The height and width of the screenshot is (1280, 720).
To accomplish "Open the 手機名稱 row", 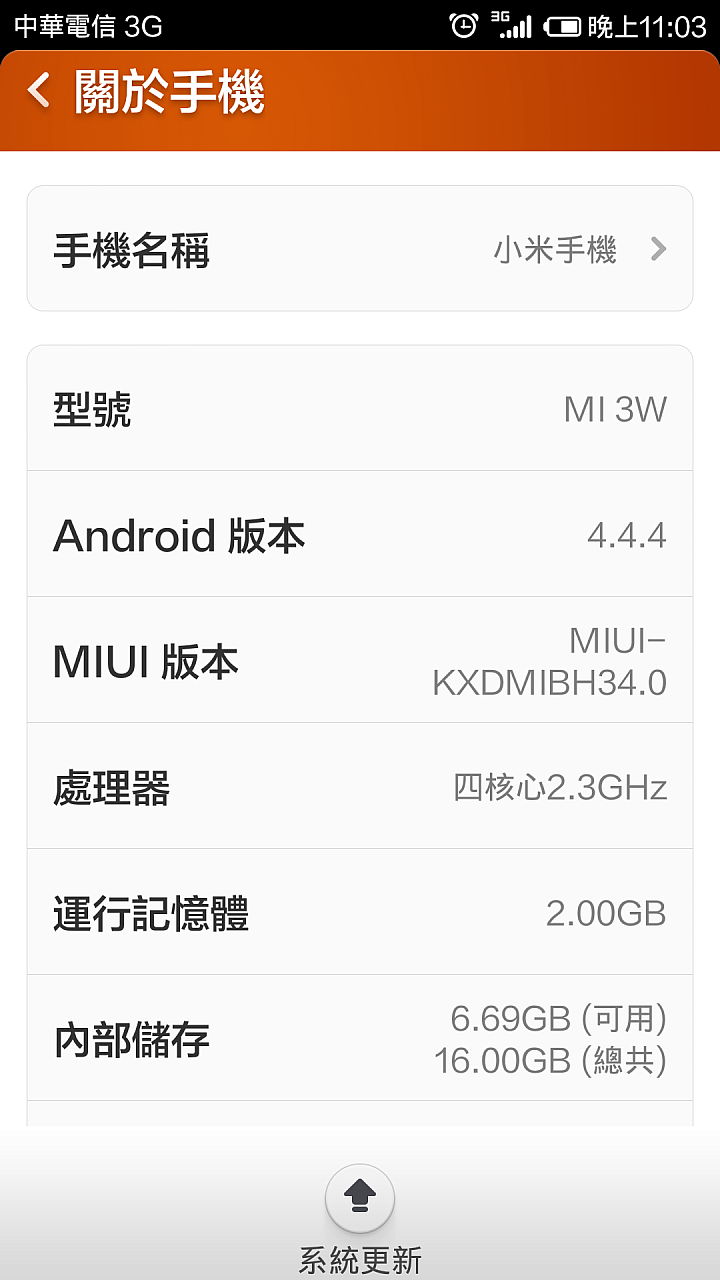I will (x=360, y=248).
